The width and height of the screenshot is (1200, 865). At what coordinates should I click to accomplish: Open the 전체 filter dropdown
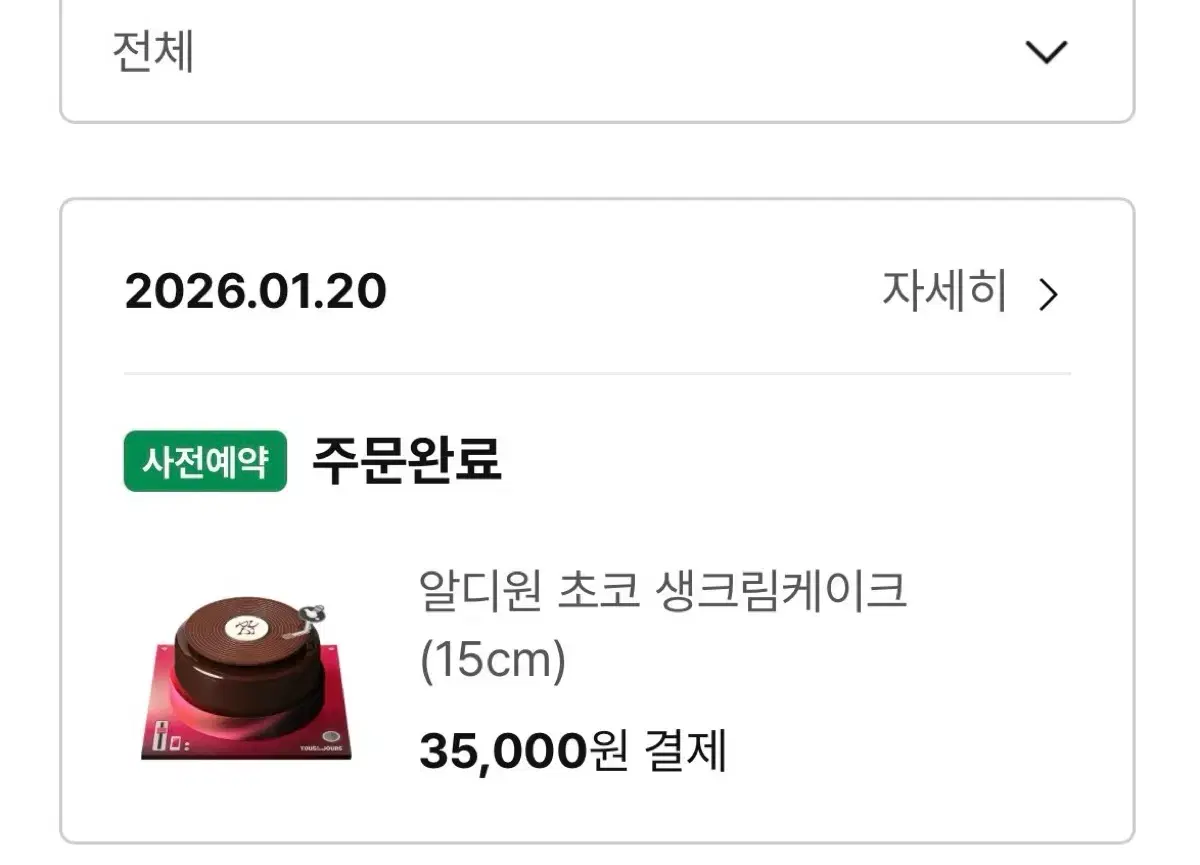coord(597,52)
